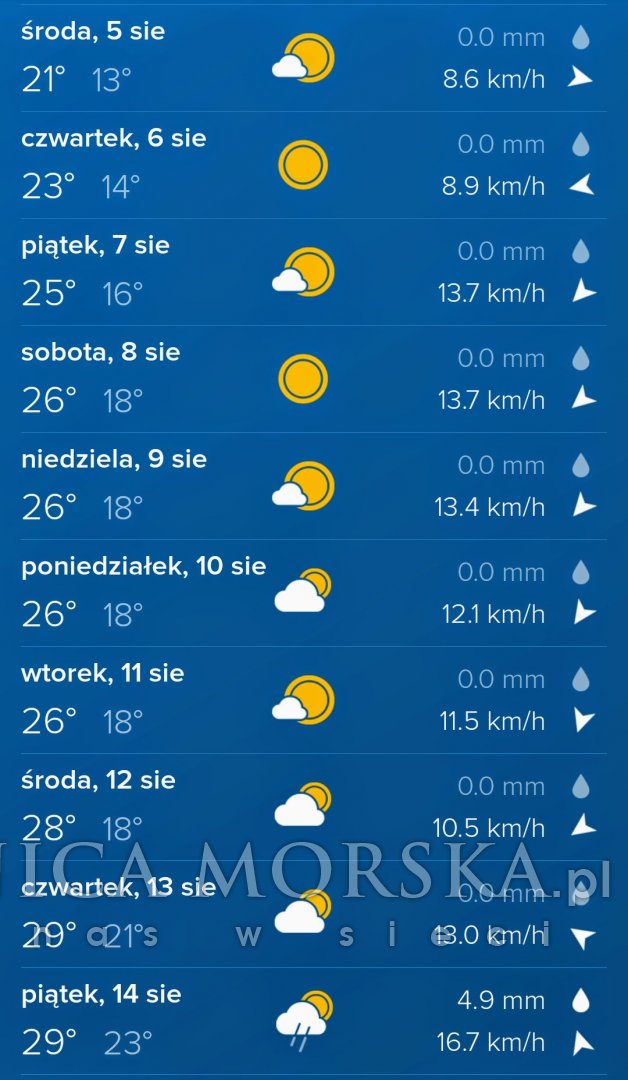View details for sobota, 8 sie
The width and height of the screenshot is (628, 1080).
[314, 379]
